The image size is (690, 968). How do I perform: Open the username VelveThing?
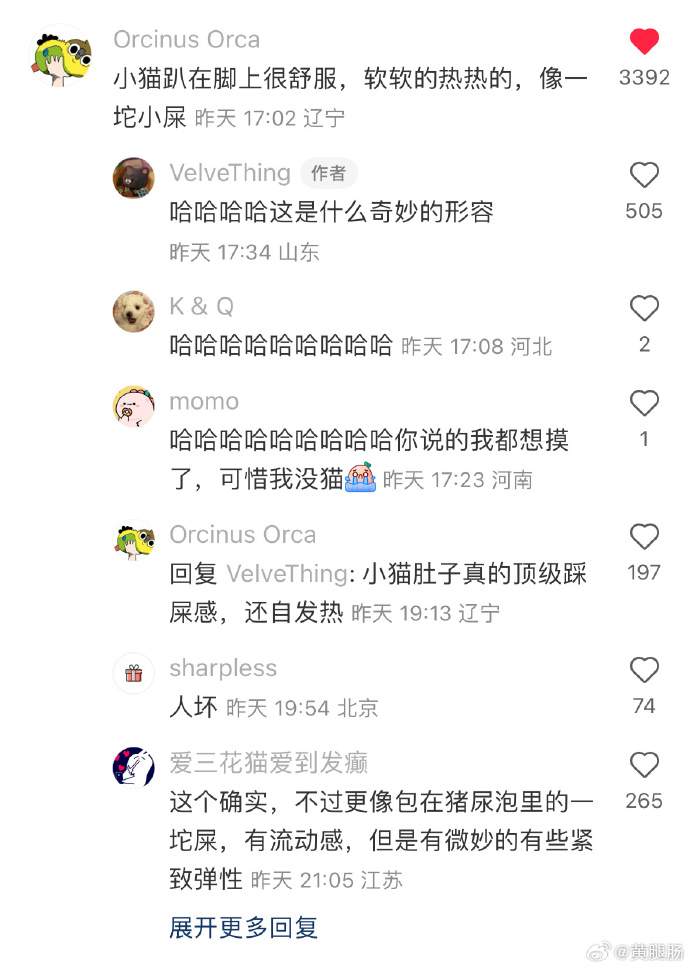pyautogui.click(x=230, y=173)
